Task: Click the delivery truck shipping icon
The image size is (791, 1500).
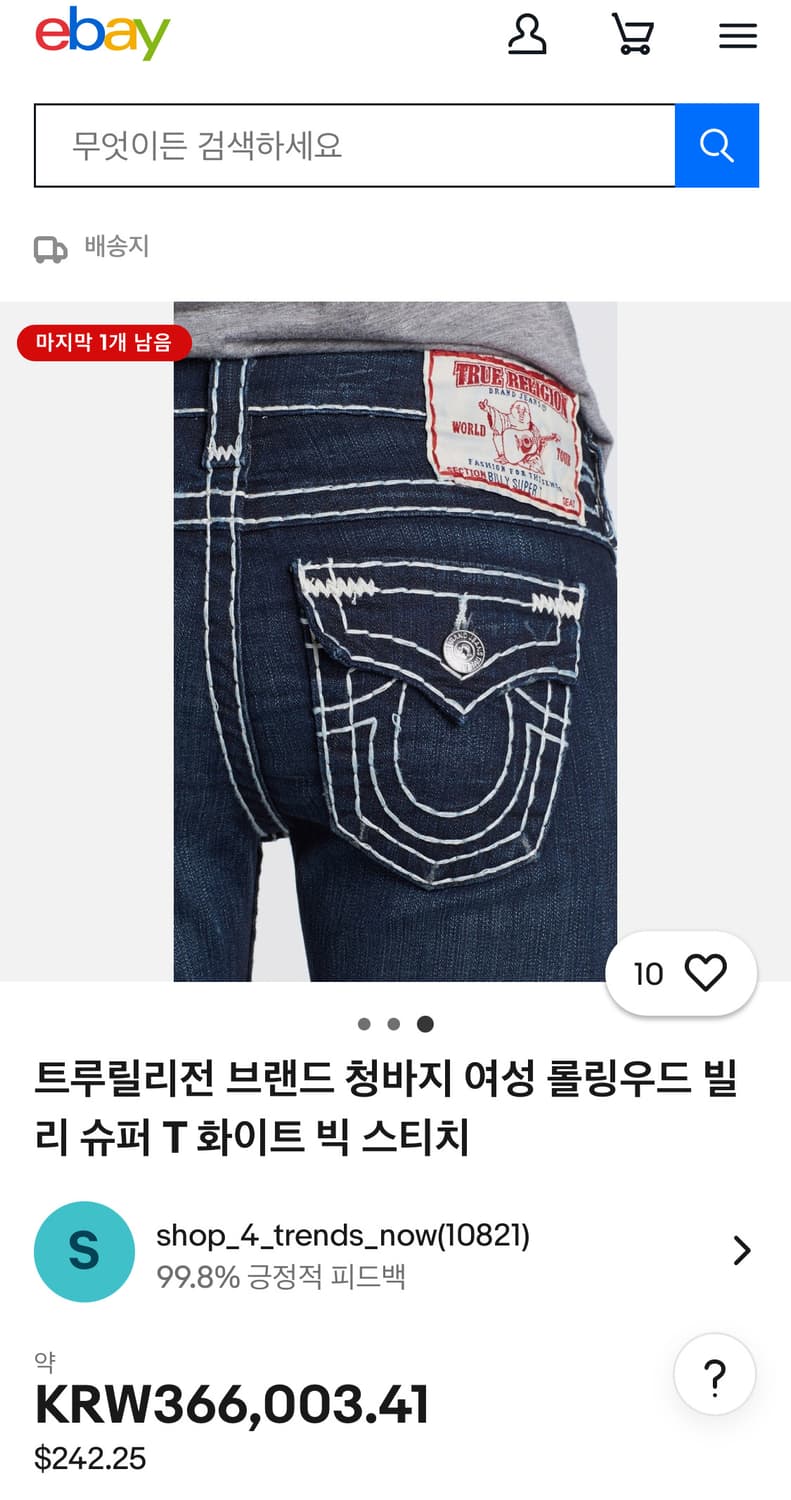Action: click(x=48, y=247)
